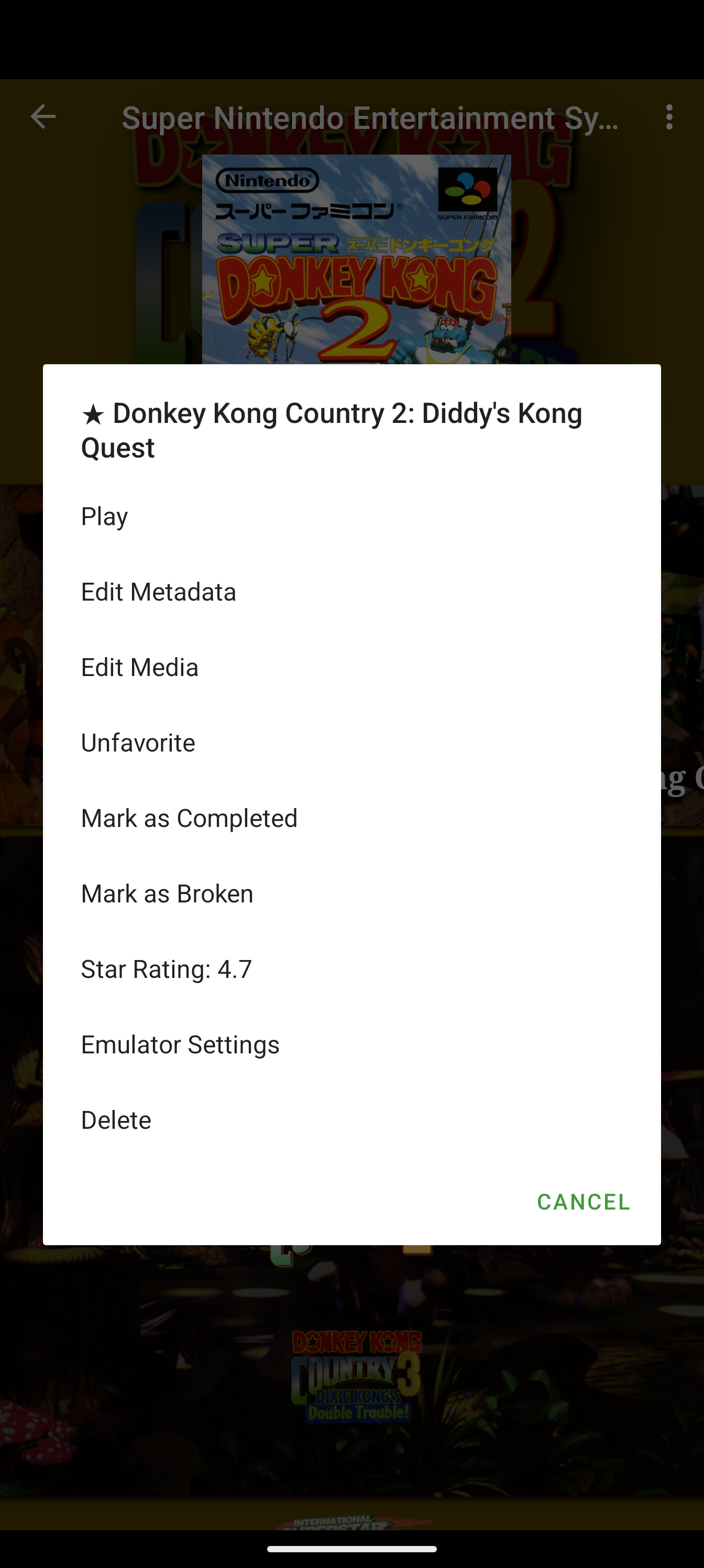704x1568 pixels.
Task: Dismiss dialog with CANCEL
Action: (x=583, y=1202)
